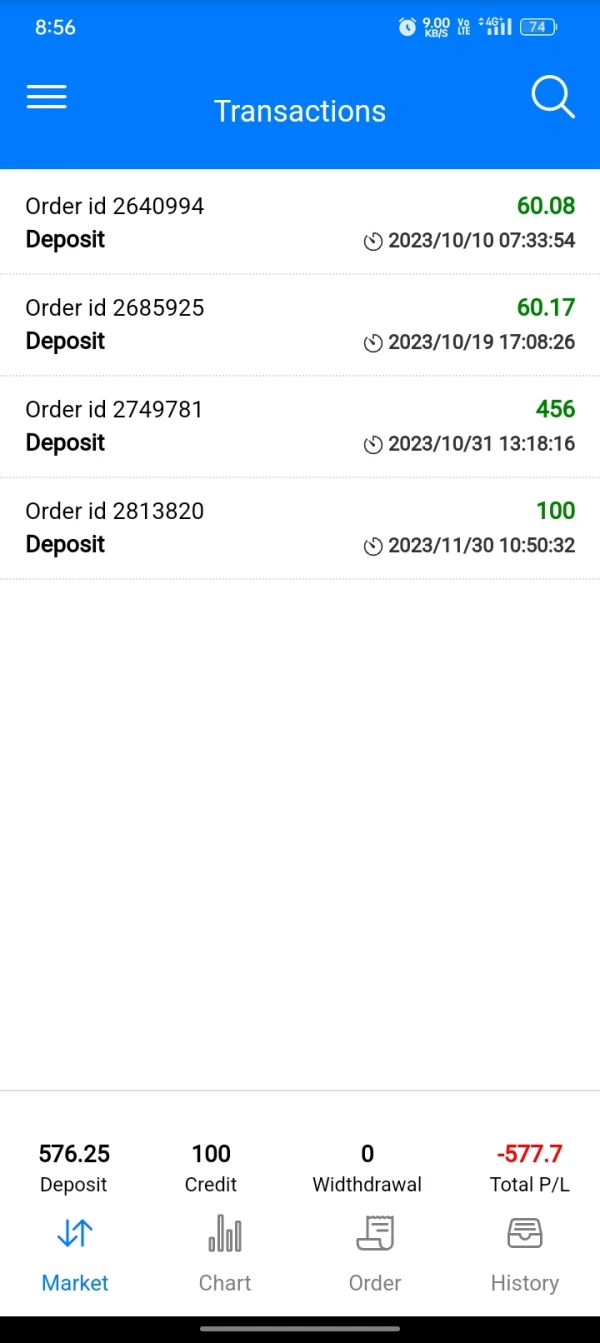600x1343 pixels.
Task: Select the History tab
Action: pyautogui.click(x=525, y=1254)
